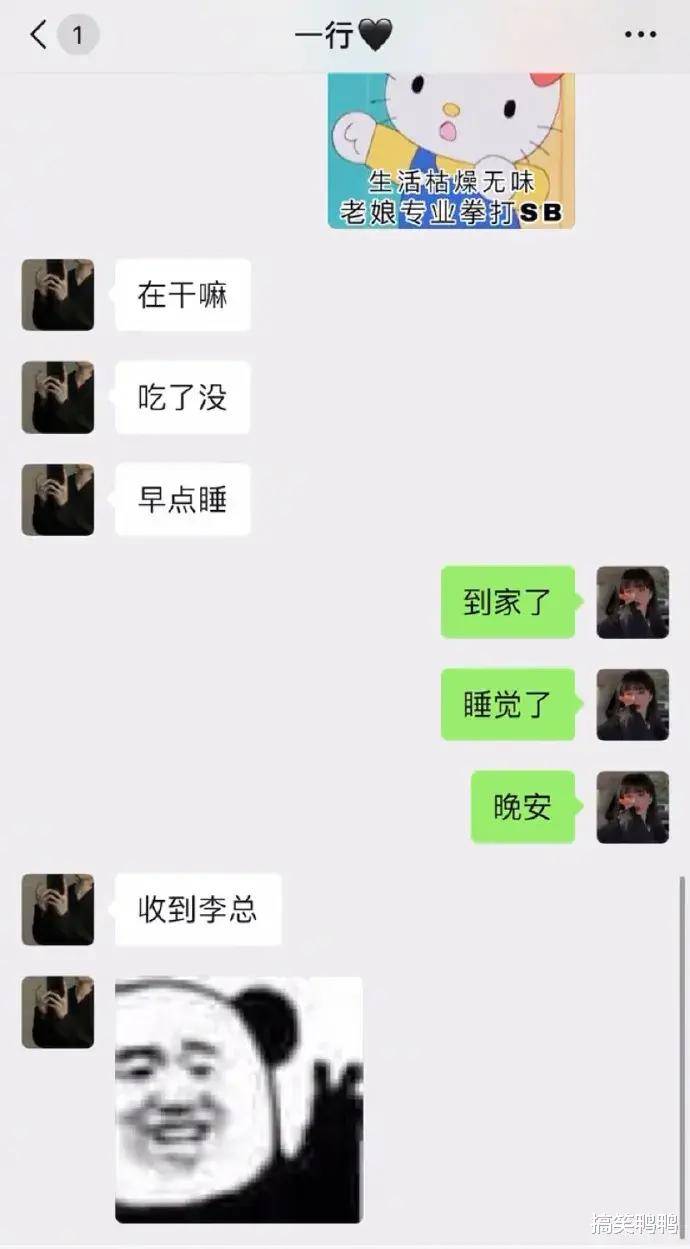
Task: Open the three-dot chat options menu
Action: 640,35
